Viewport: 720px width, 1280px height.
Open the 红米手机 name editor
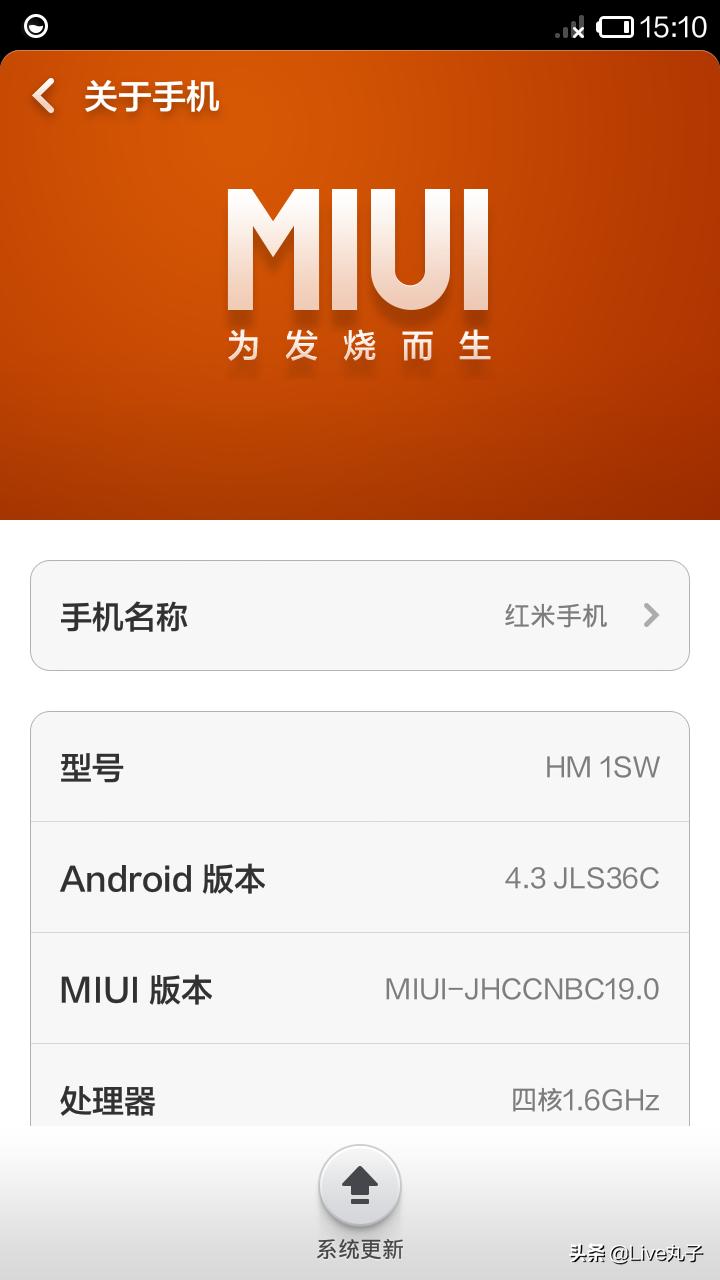click(556, 616)
